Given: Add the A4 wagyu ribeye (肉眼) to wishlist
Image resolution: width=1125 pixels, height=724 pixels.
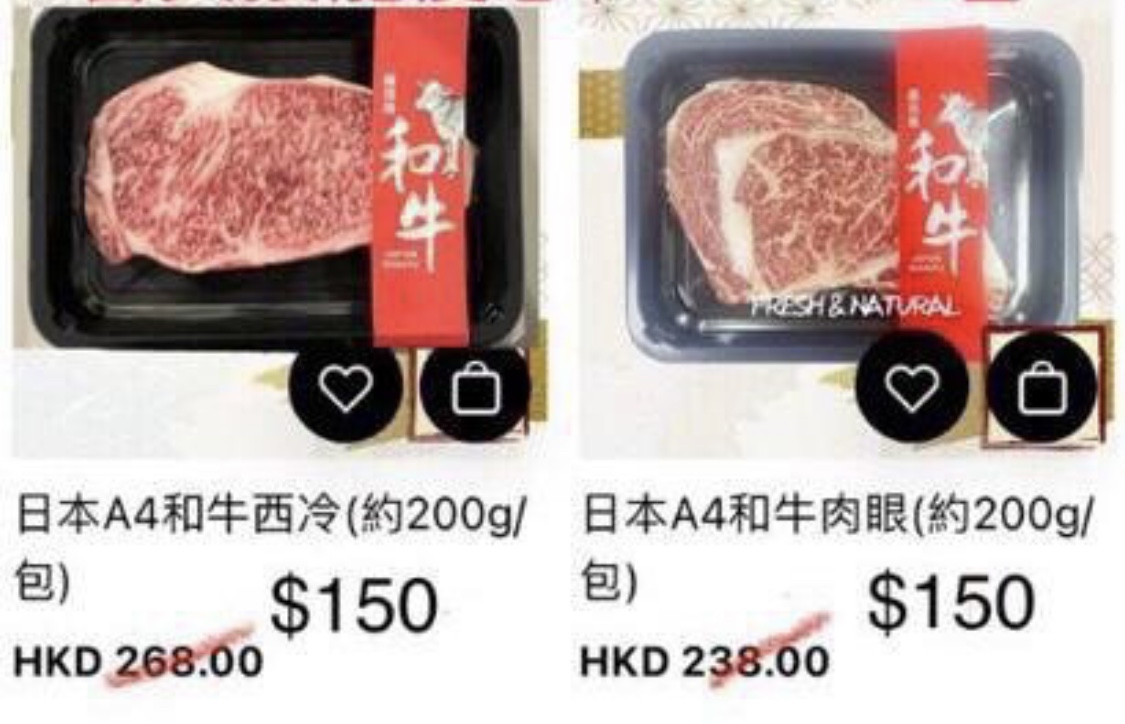Looking at the screenshot, I should pos(912,388).
